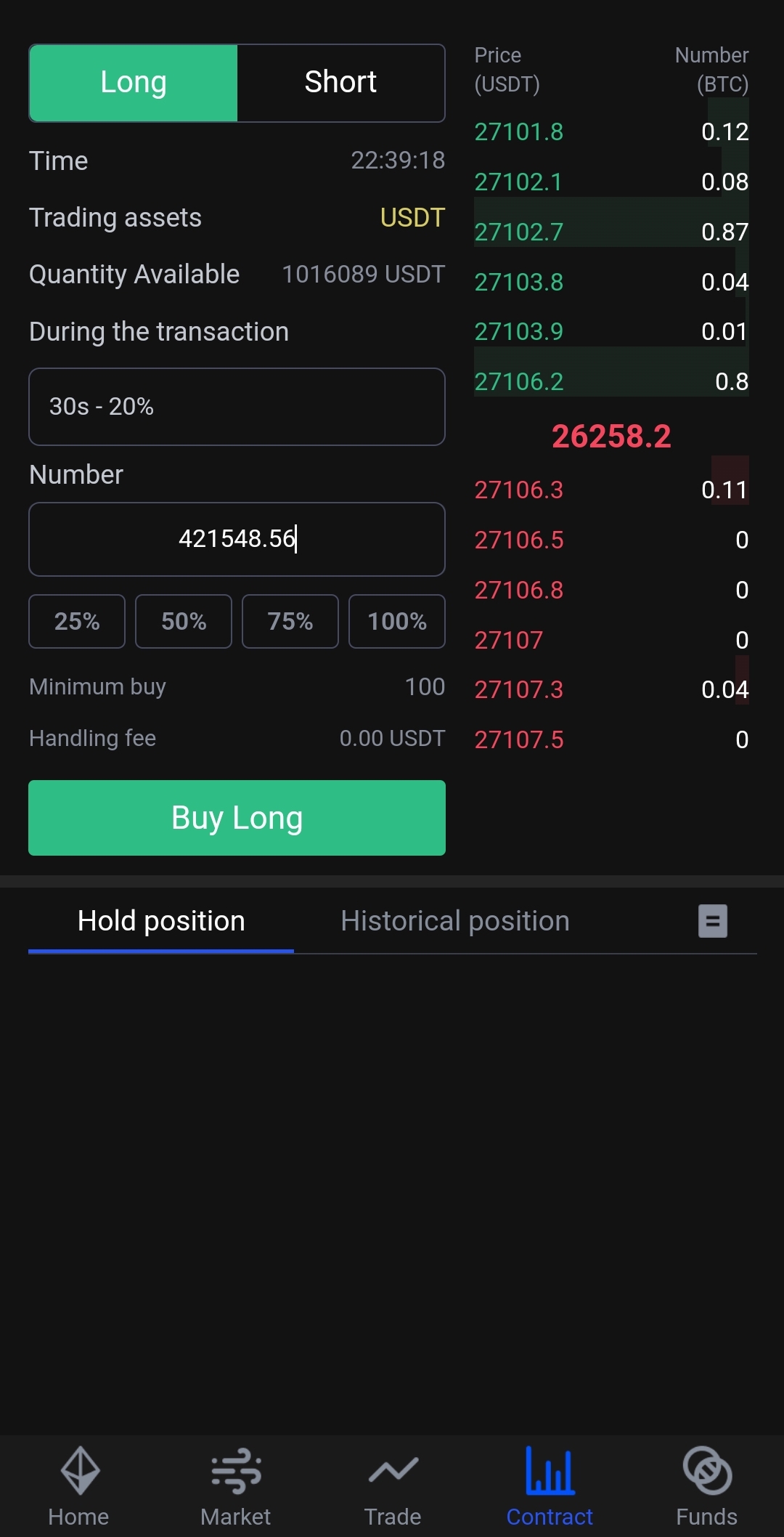Navigate to the Trade tab
This screenshot has height=1537, width=784.
pyautogui.click(x=393, y=1486)
